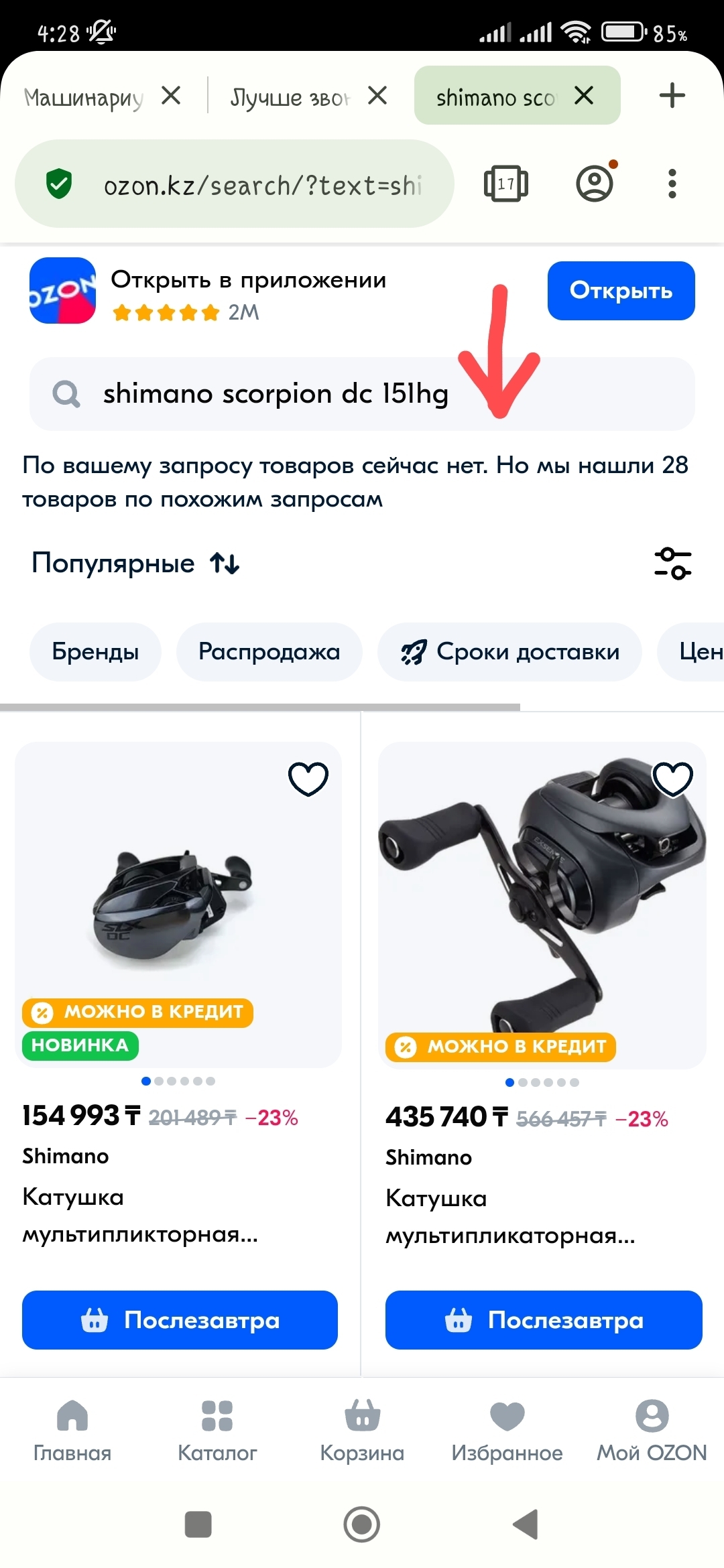Add the 154 993 ₸ reel to favorites
The height and width of the screenshot is (1568, 724).
coord(308,779)
